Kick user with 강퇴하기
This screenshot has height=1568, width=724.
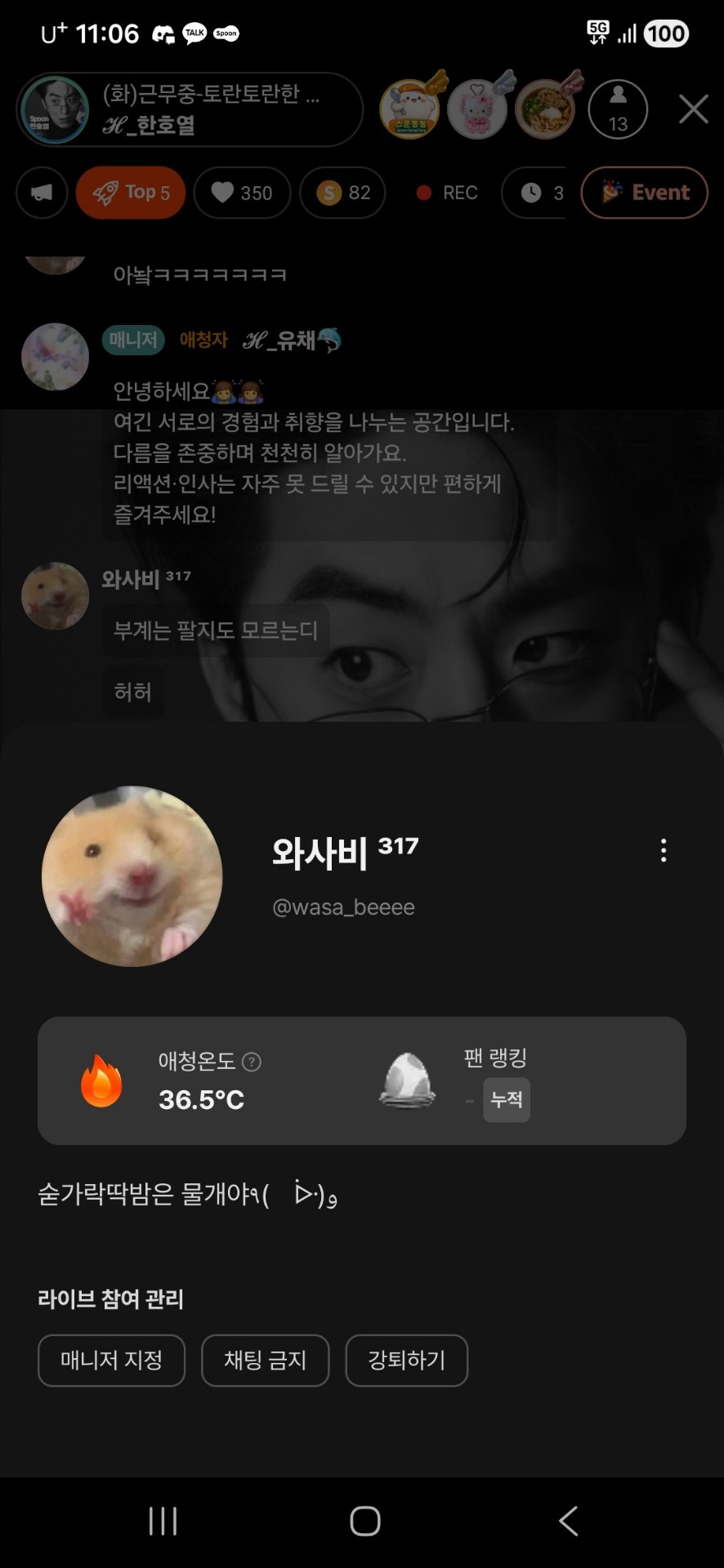point(407,1361)
